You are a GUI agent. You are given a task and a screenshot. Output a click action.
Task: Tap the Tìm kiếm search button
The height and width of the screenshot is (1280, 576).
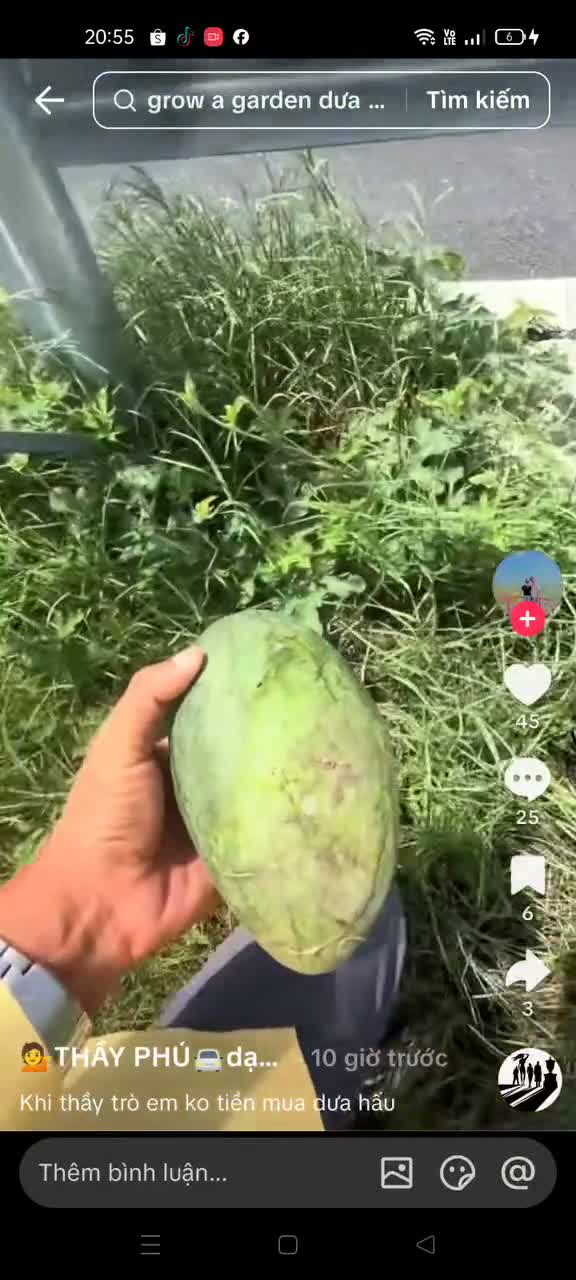[478, 100]
